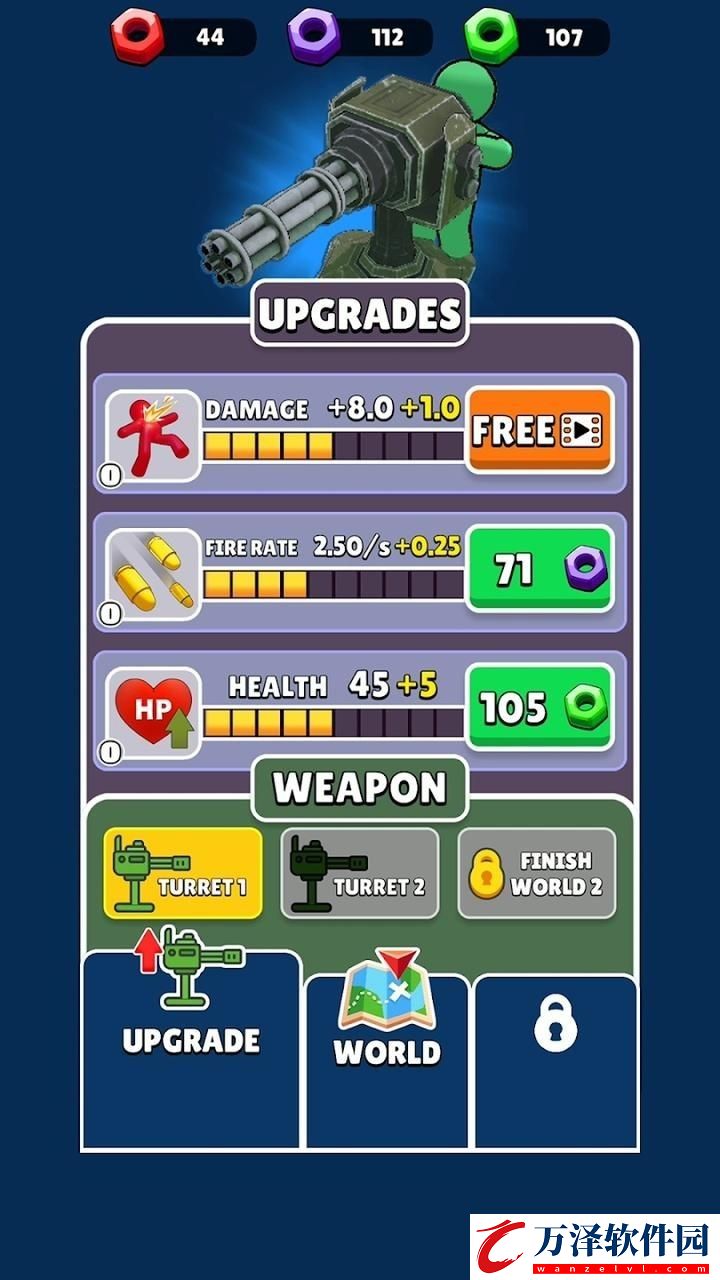Tap the locked Finish World 2 weapon slot
720x1280 pixels.
point(537,873)
